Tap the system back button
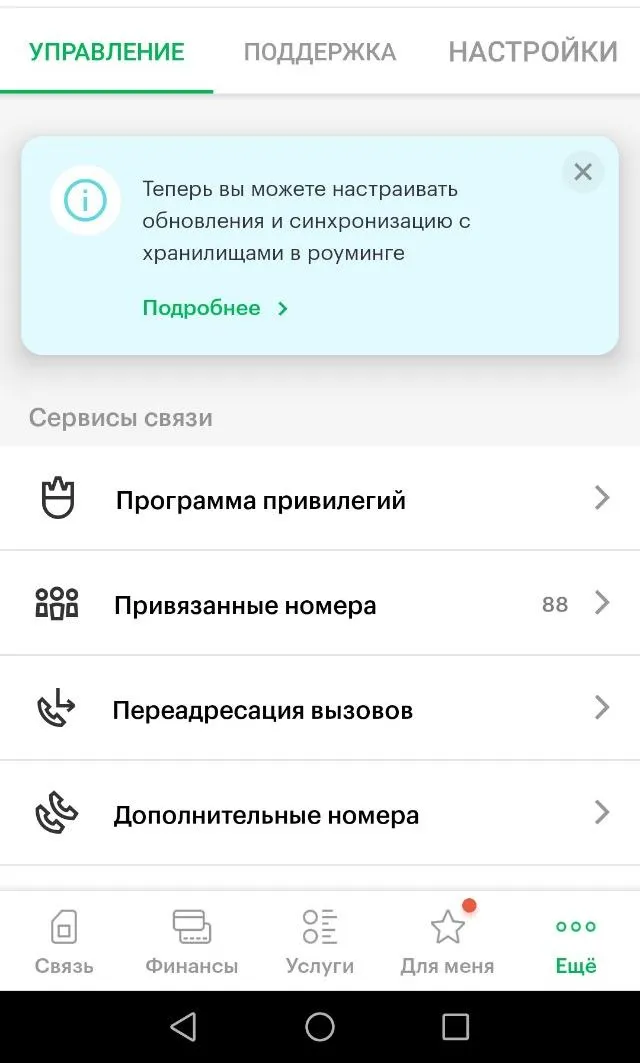640x1063 pixels. click(184, 1027)
